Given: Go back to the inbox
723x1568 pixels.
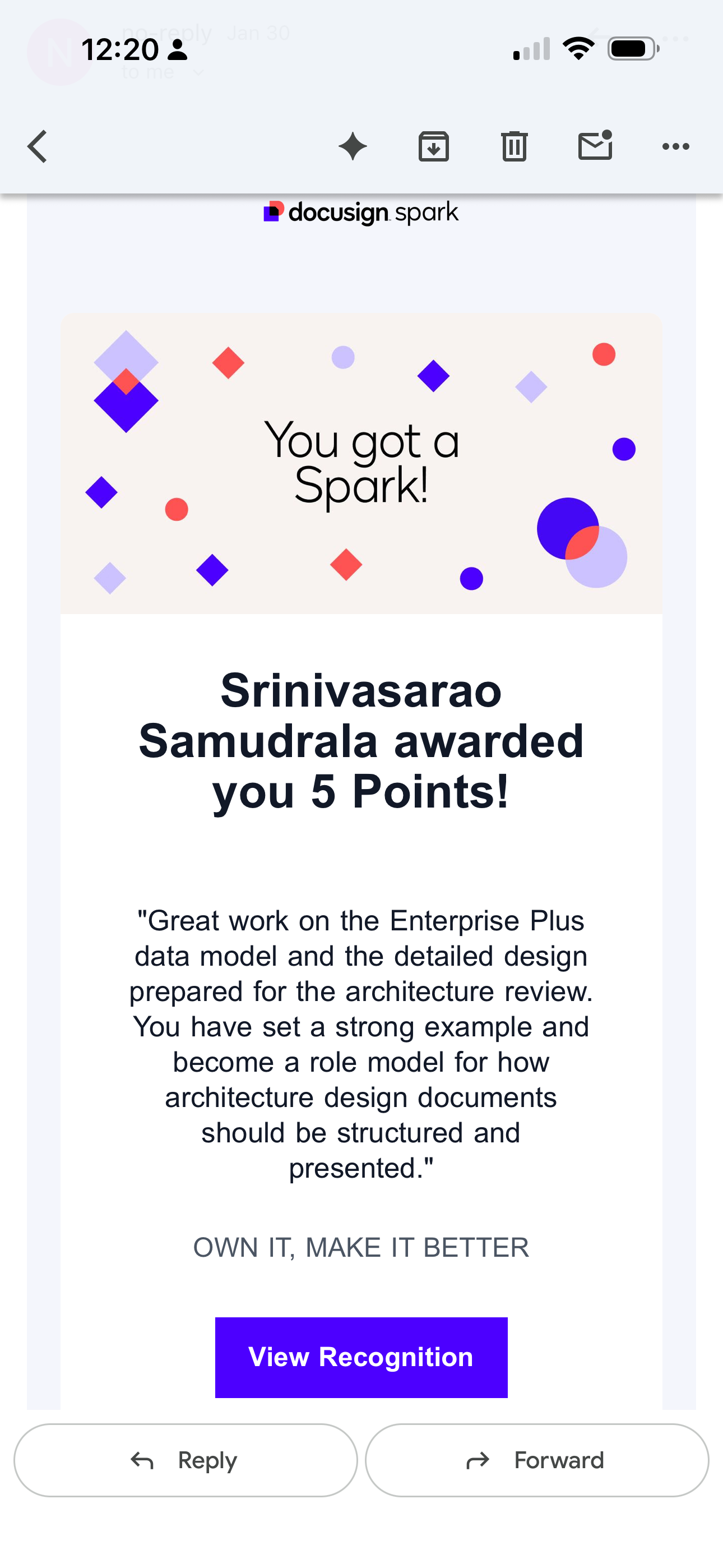Looking at the screenshot, I should click(38, 147).
